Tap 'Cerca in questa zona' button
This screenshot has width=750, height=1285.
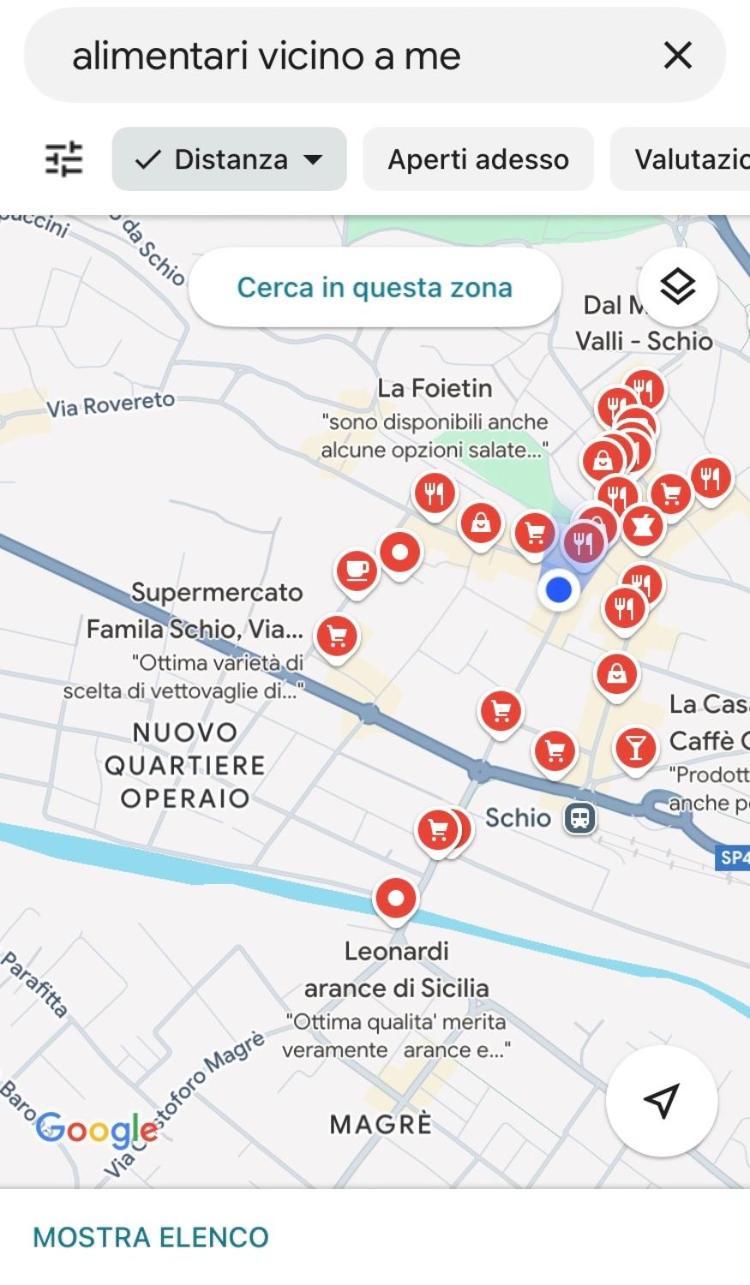(374, 288)
